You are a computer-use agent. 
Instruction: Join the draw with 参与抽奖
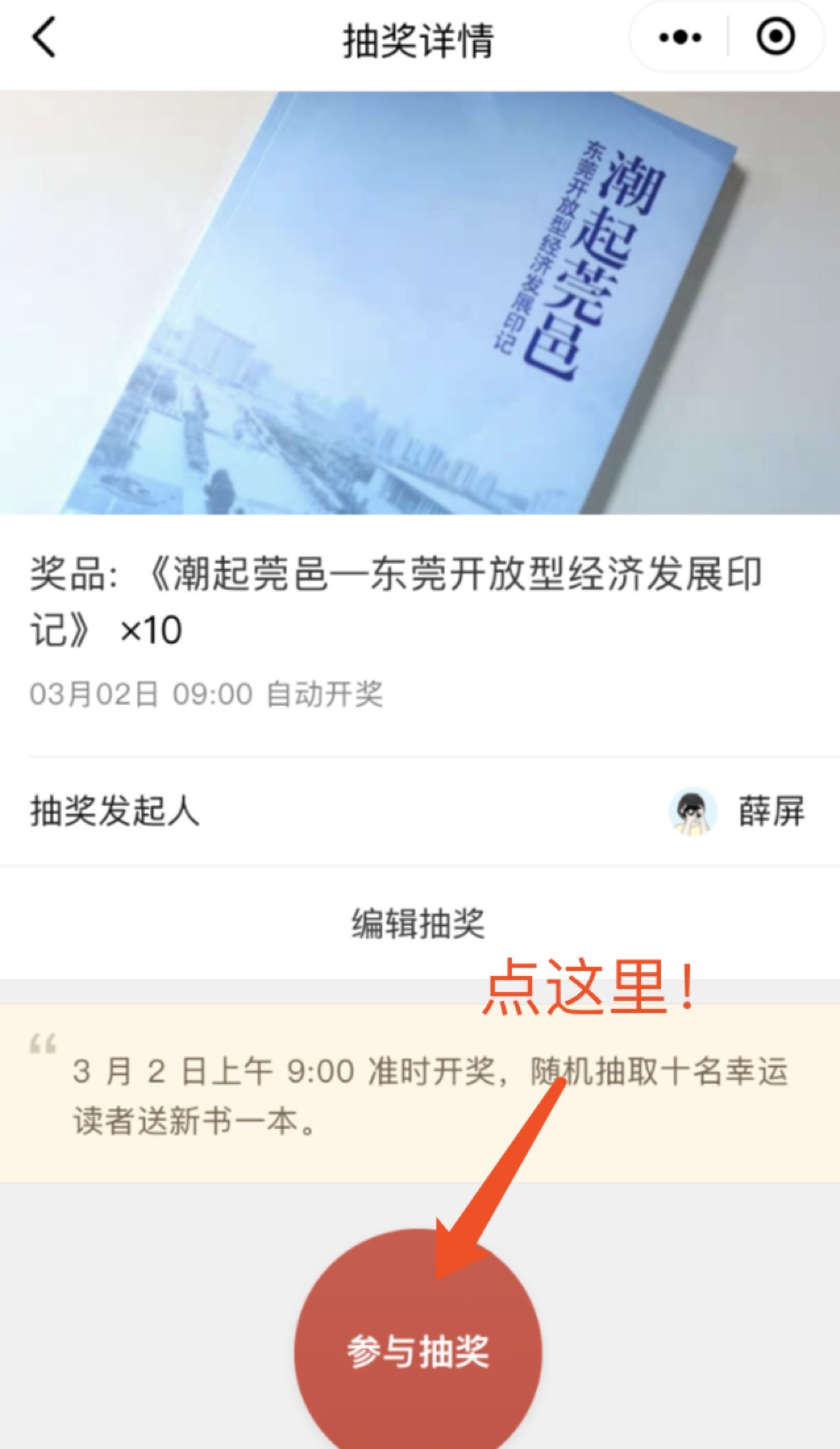point(418,1352)
